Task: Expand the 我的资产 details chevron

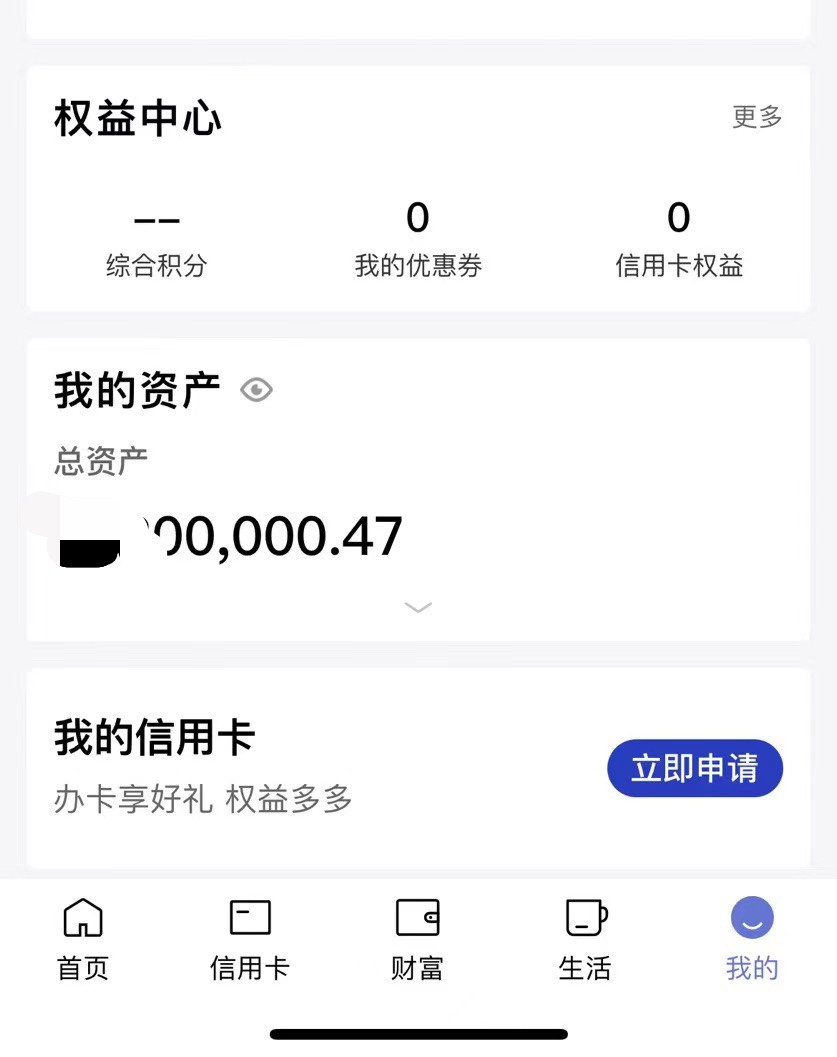Action: point(418,607)
